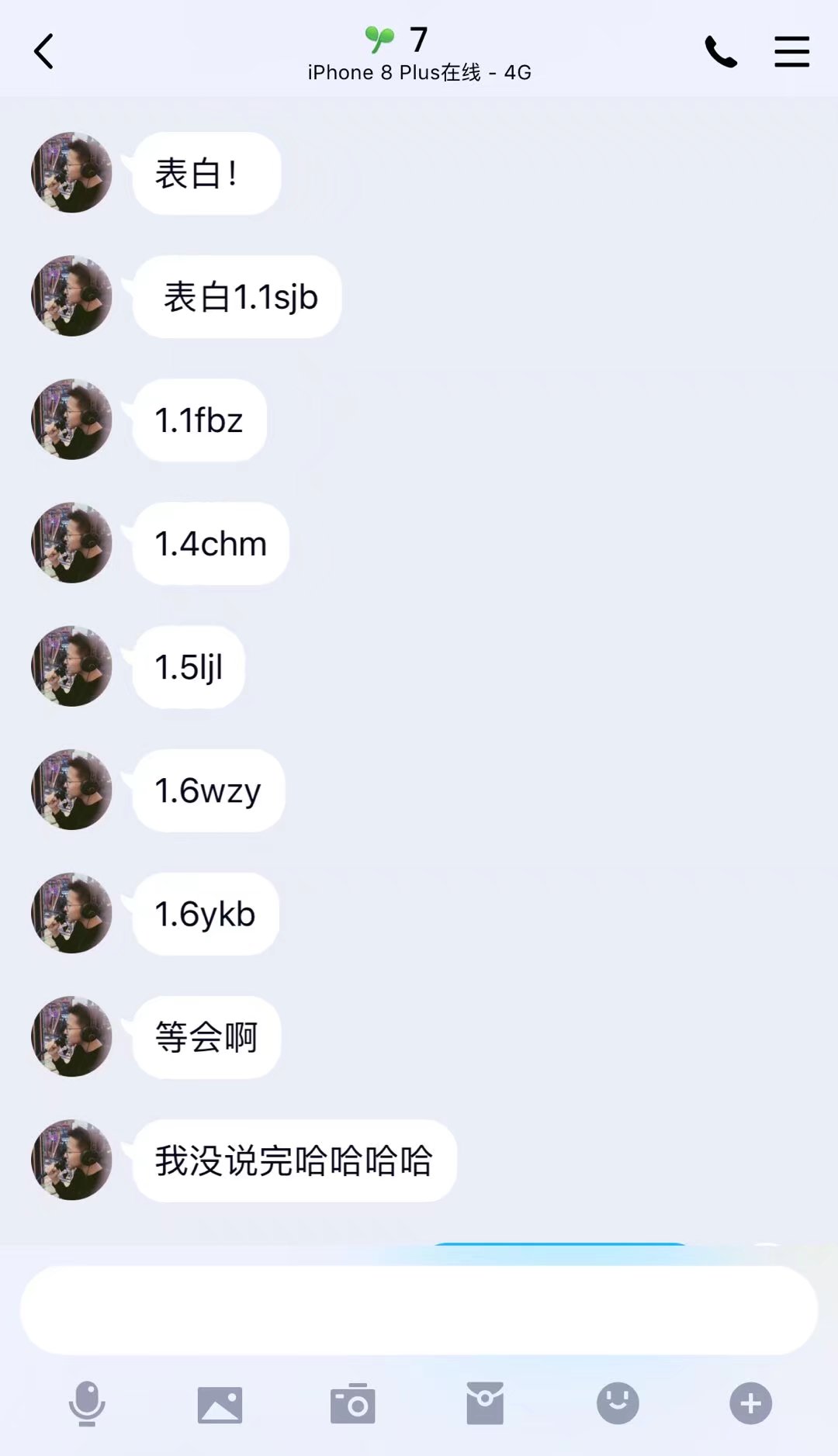Go back to the chat list
Viewport: 838px width, 1456px height.
(x=44, y=52)
